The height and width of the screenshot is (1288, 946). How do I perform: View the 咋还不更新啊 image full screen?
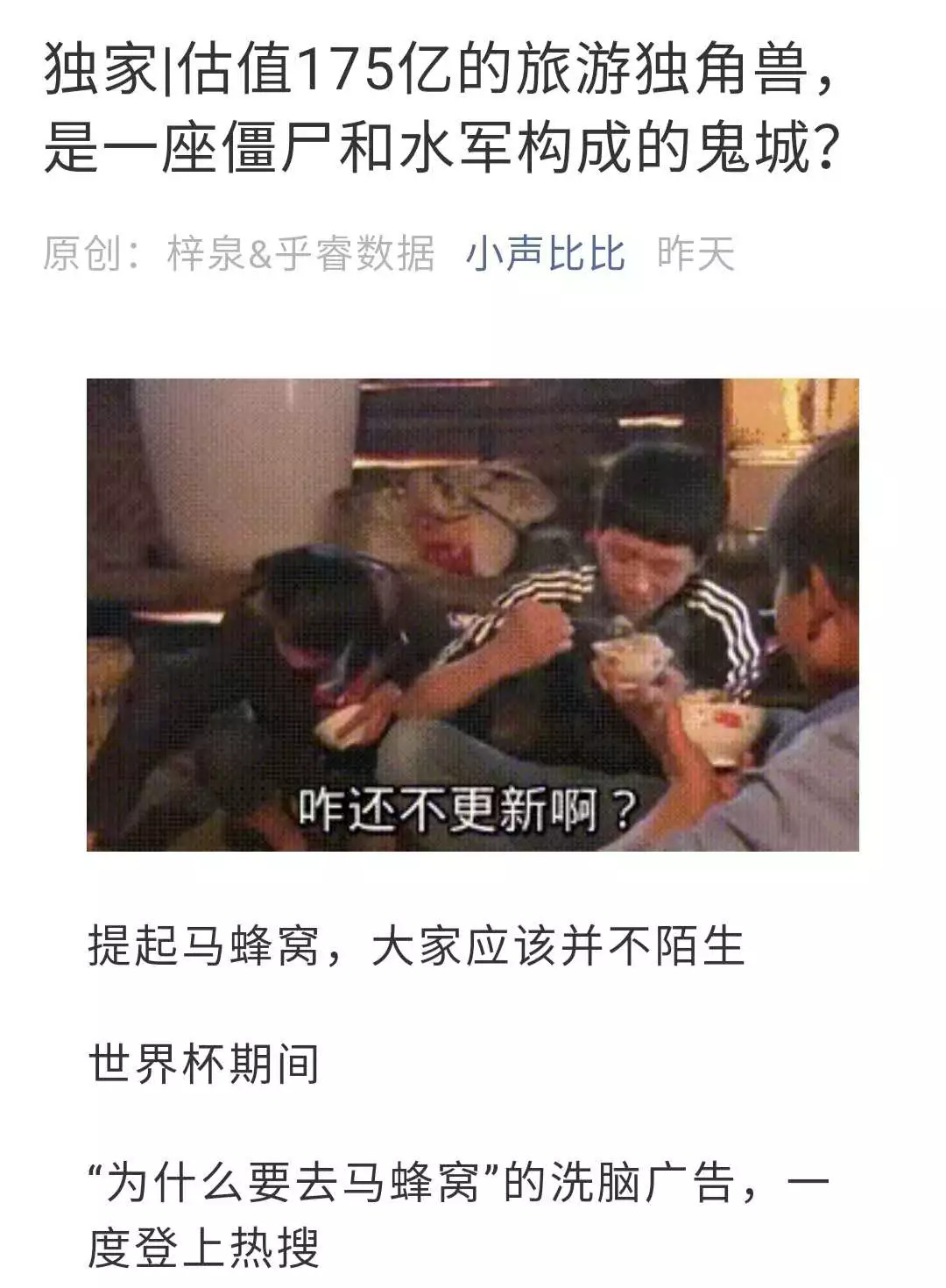472,614
